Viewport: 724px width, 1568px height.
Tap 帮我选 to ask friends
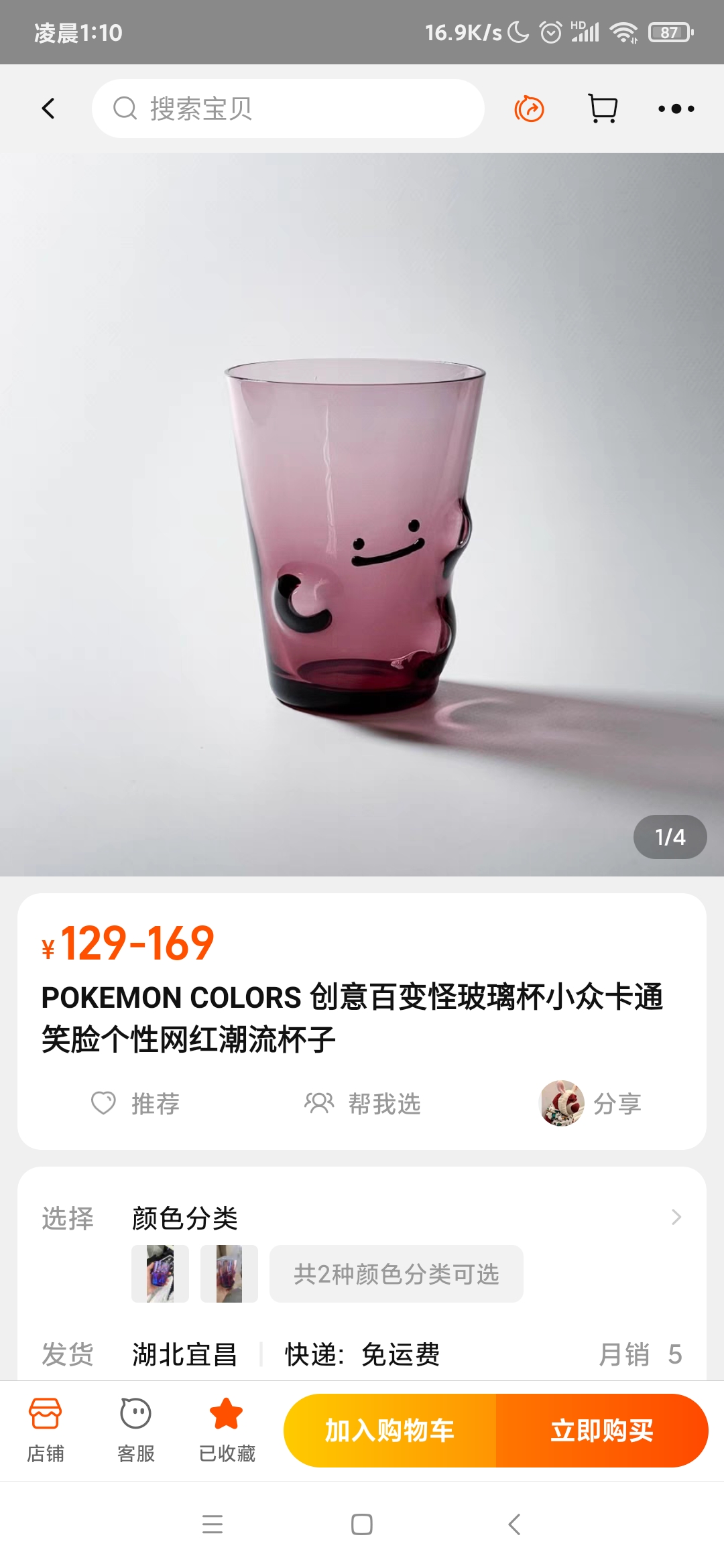coord(363,1103)
